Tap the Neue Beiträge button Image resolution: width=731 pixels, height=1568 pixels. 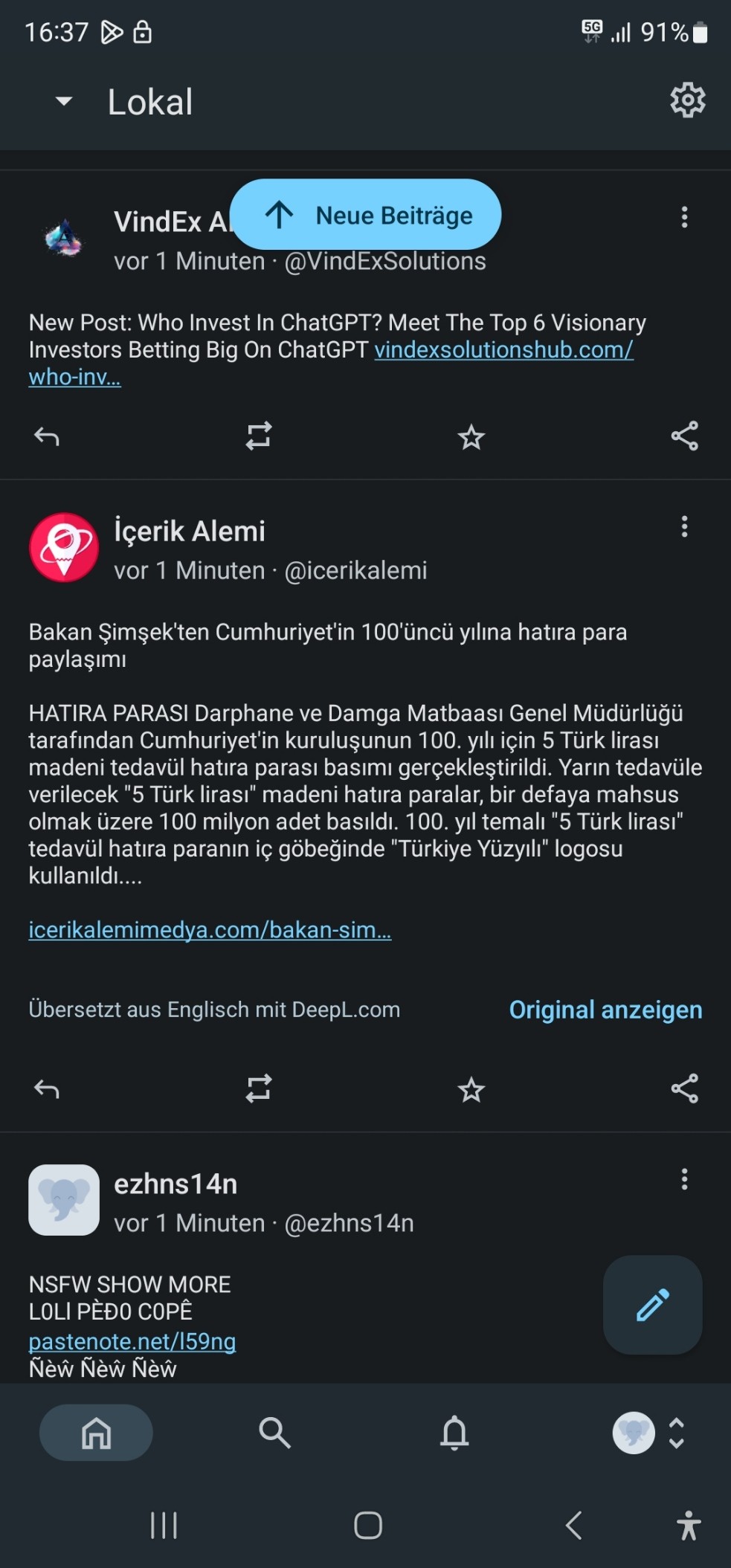366,214
